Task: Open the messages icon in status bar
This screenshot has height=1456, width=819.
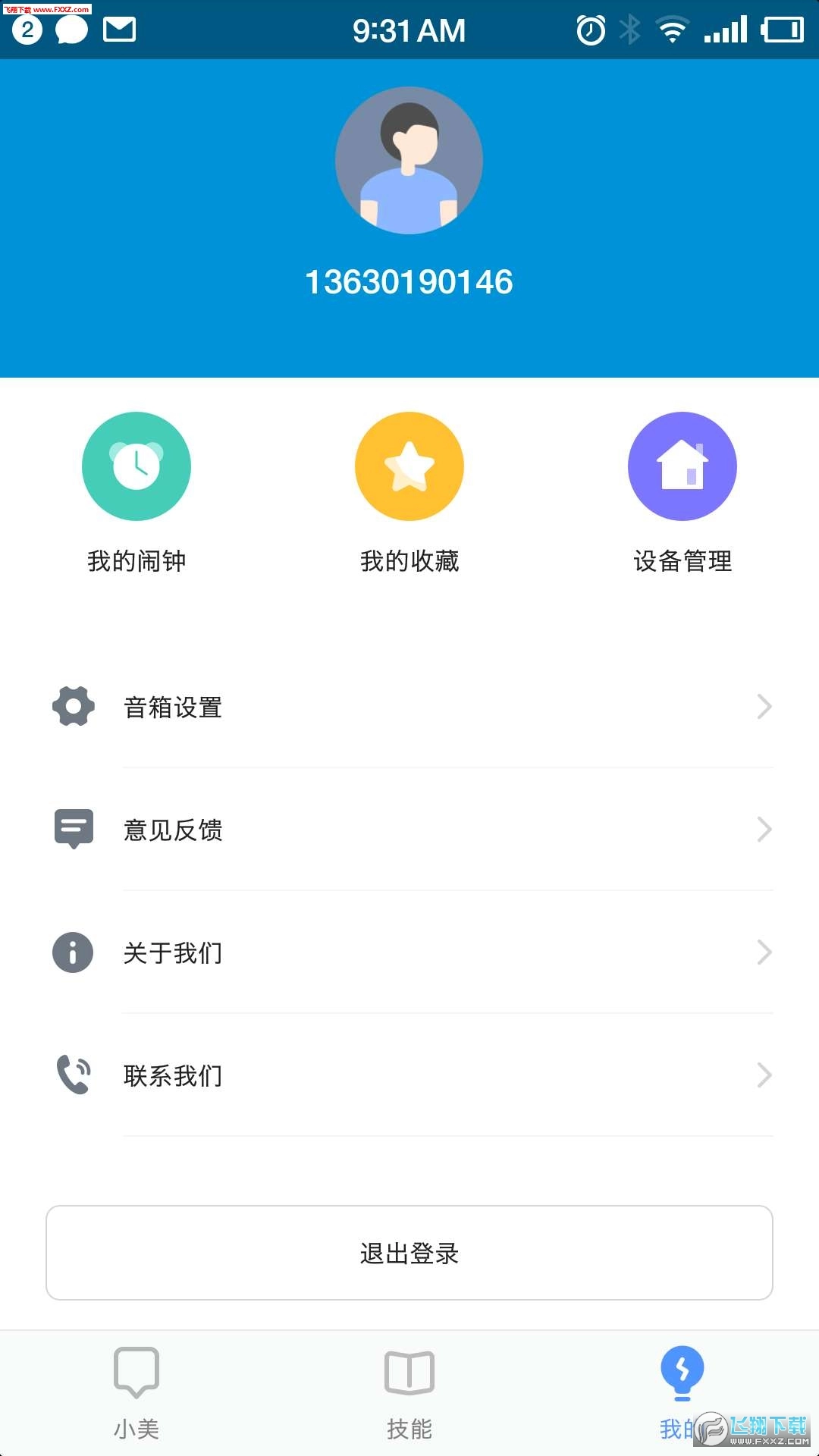Action: pos(72,30)
